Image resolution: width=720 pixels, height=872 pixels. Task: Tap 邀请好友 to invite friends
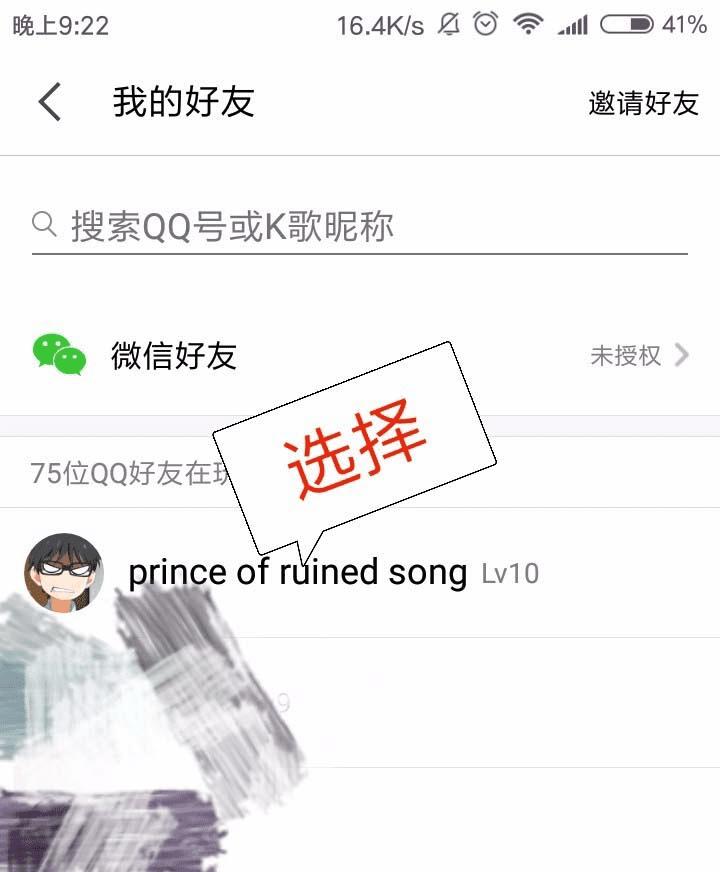pyautogui.click(x=643, y=103)
